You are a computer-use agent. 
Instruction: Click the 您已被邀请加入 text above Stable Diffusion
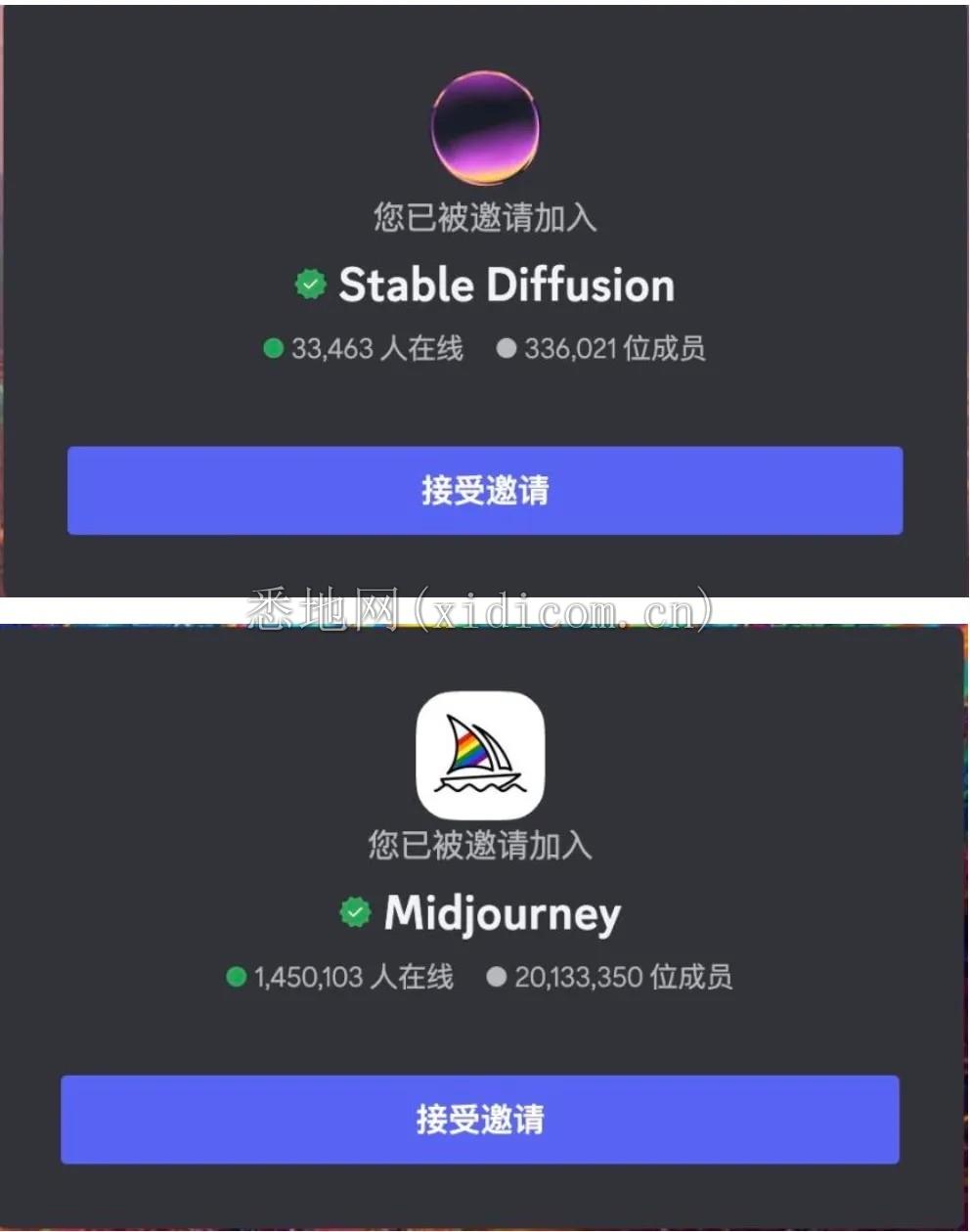[485, 217]
